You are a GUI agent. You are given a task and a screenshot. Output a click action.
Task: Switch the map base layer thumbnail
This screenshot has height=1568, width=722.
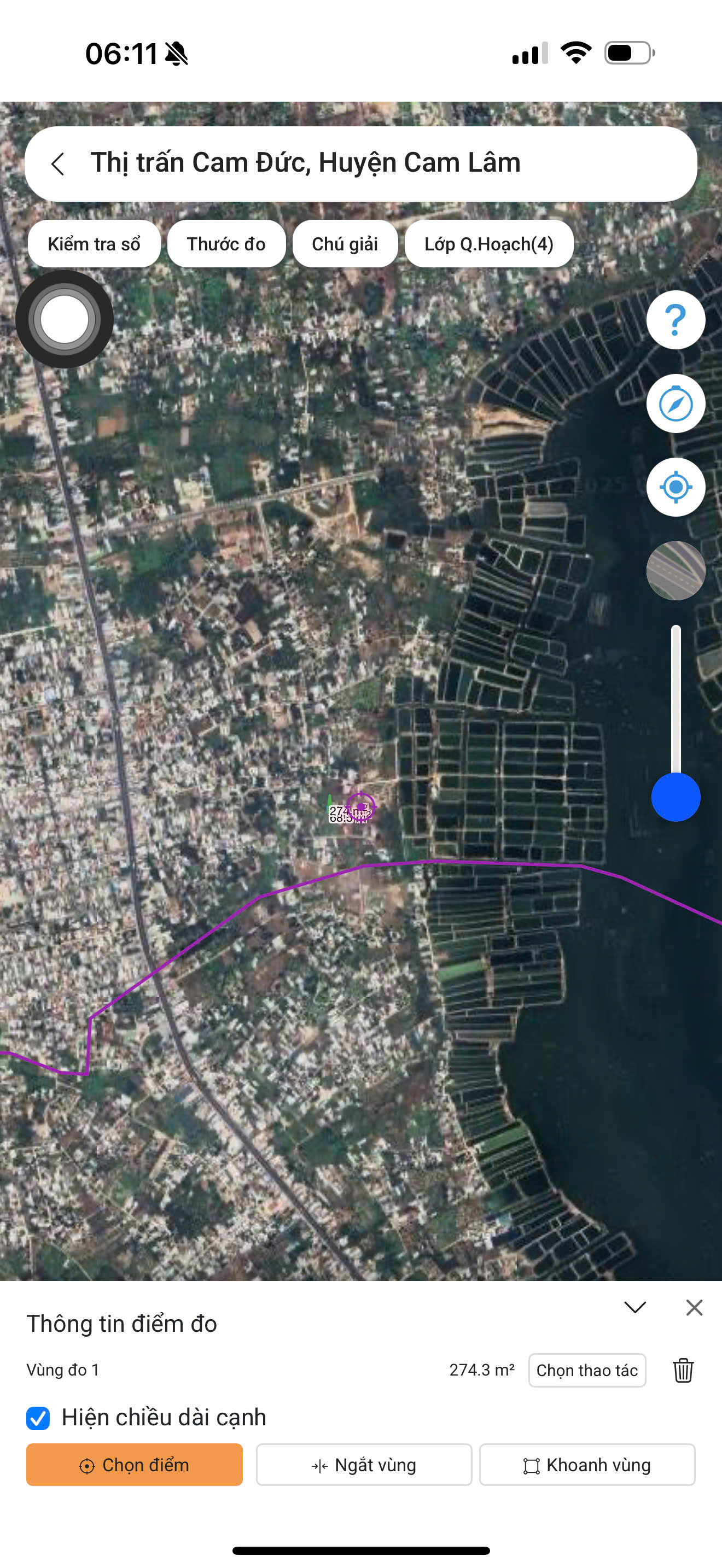pyautogui.click(x=676, y=570)
